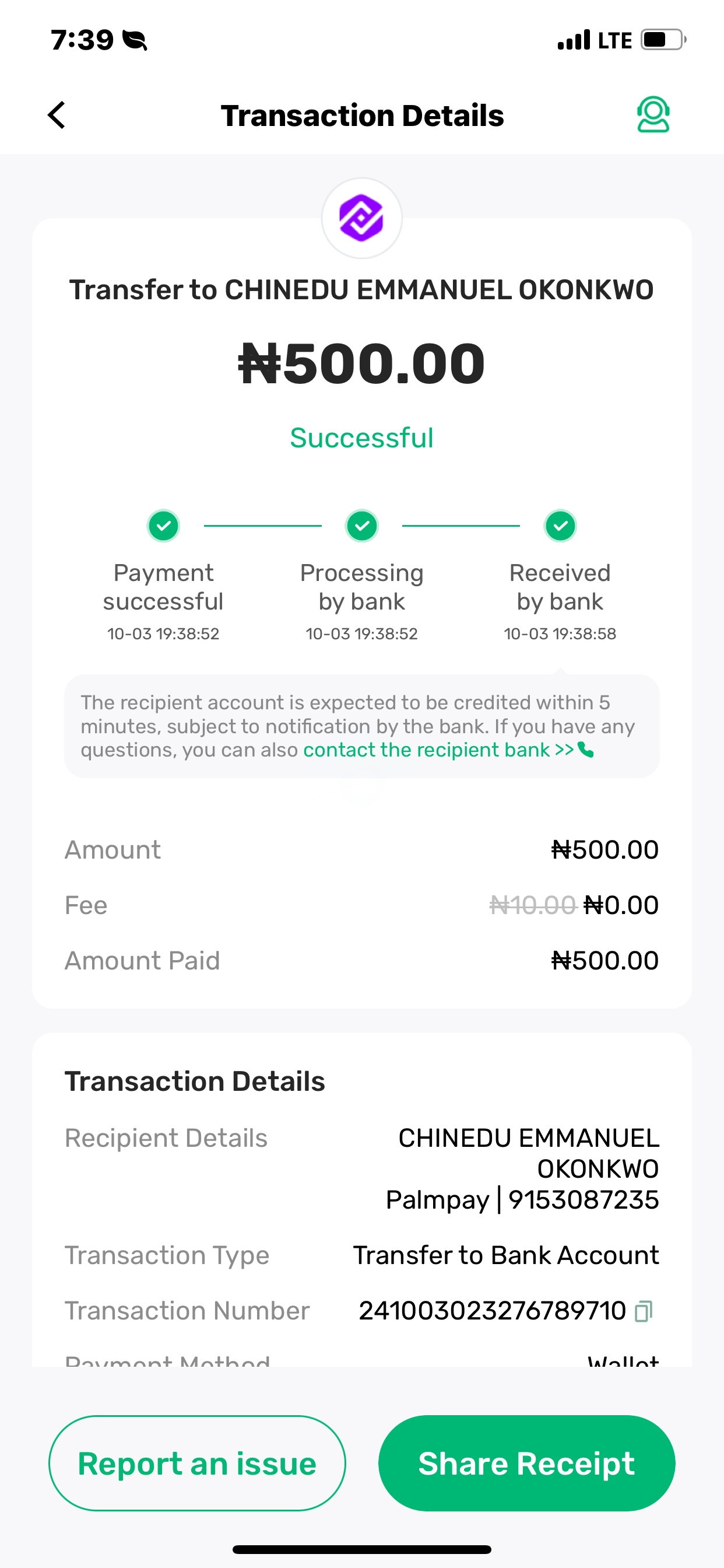
Task: Go back from Transaction Details
Action: [57, 115]
